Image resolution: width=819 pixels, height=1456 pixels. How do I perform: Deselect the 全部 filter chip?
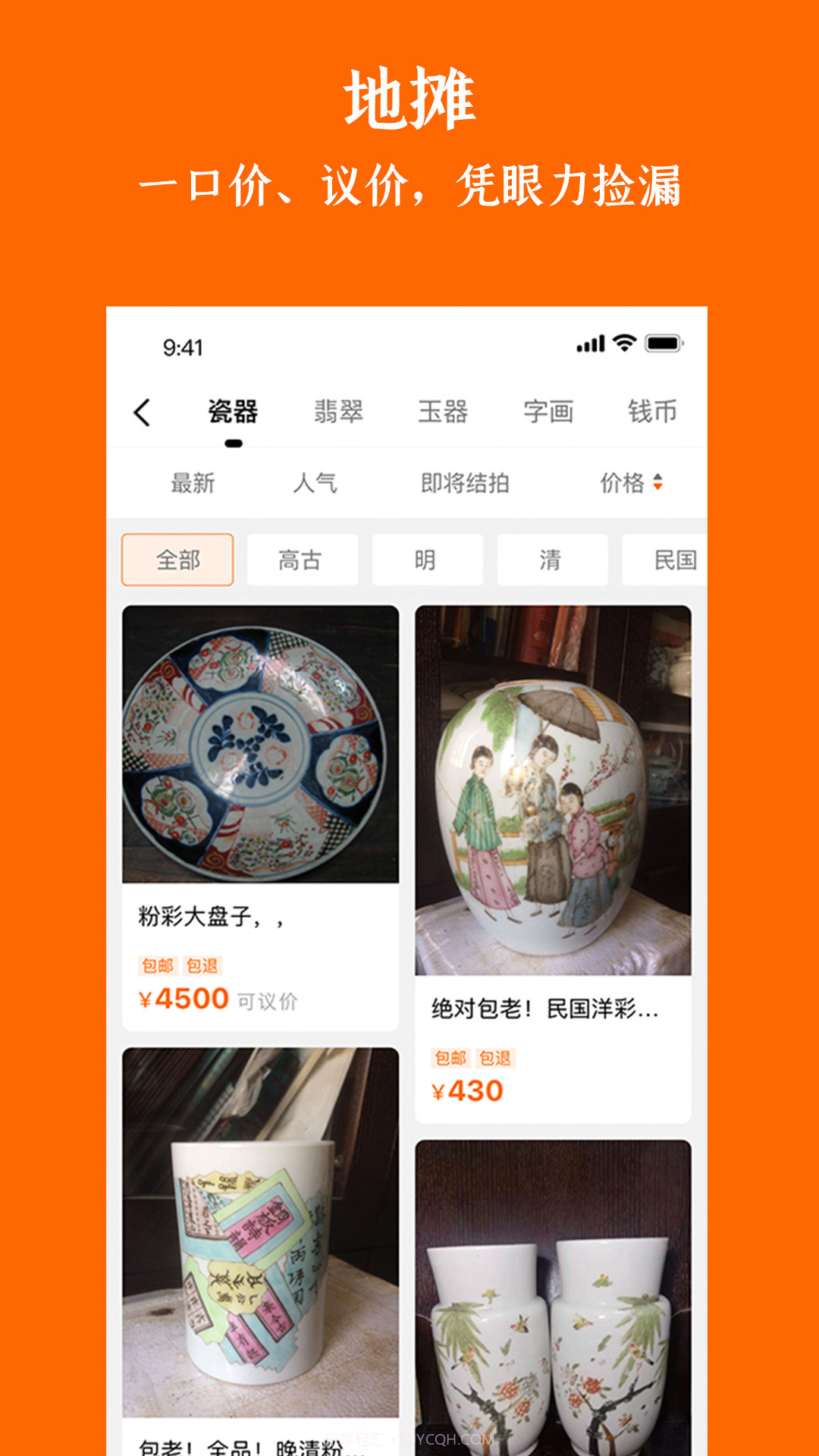(177, 560)
